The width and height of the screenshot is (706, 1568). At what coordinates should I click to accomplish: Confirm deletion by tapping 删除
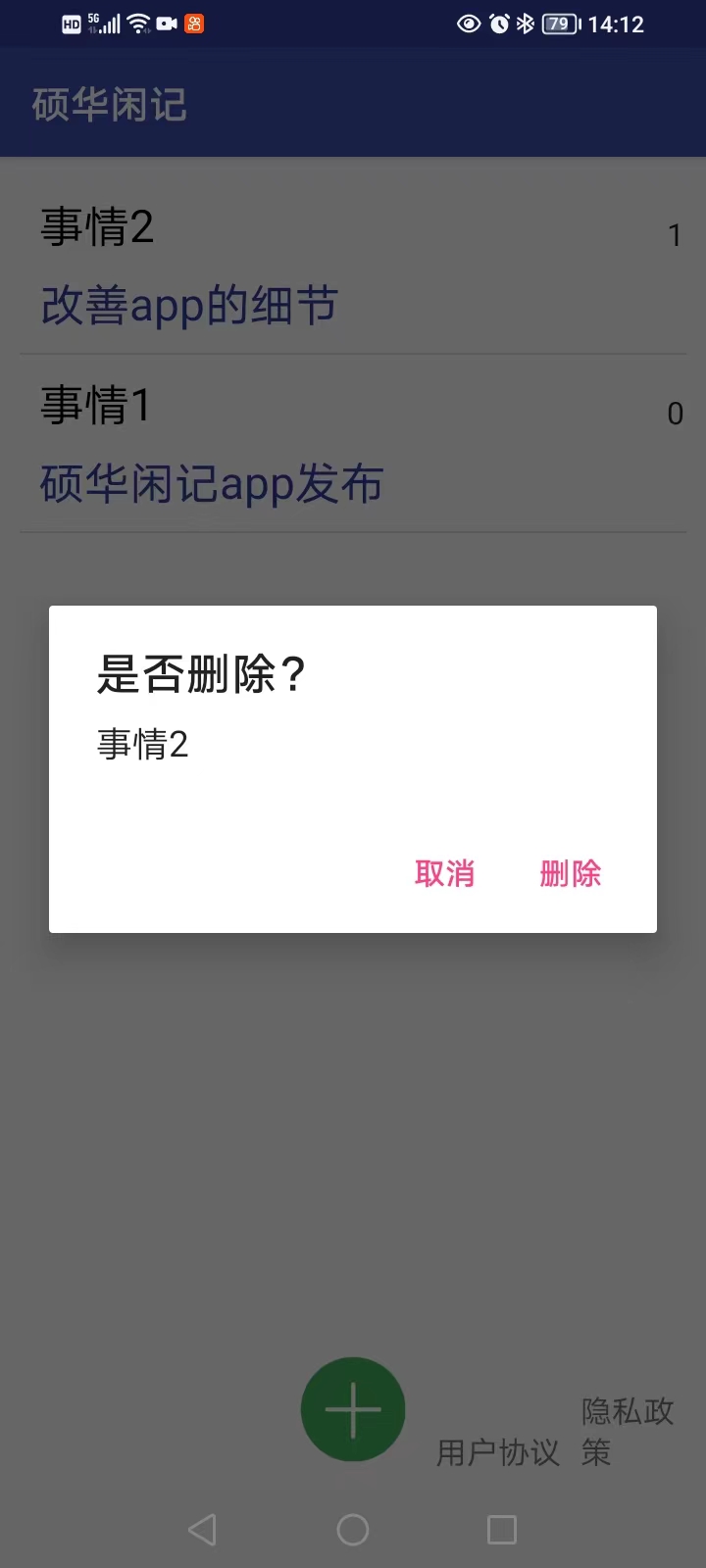pos(570,874)
